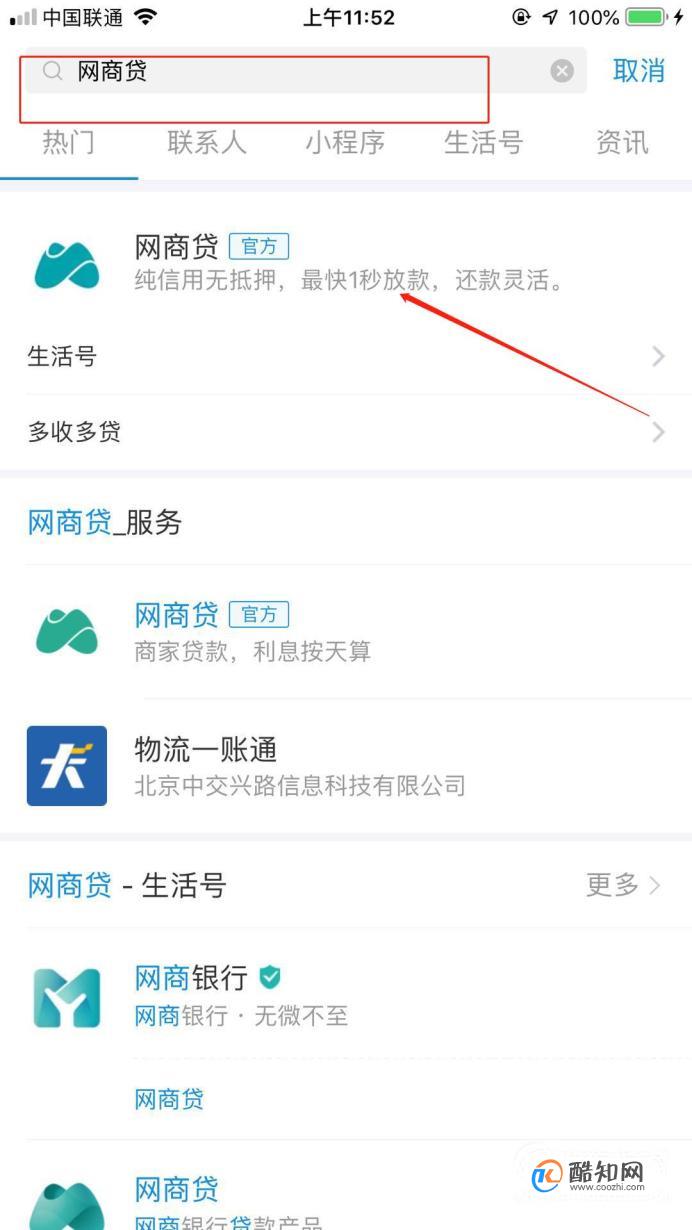Screen dimensions: 692x1230
Task: Switch to the 生活号 tab
Action: pos(483,143)
